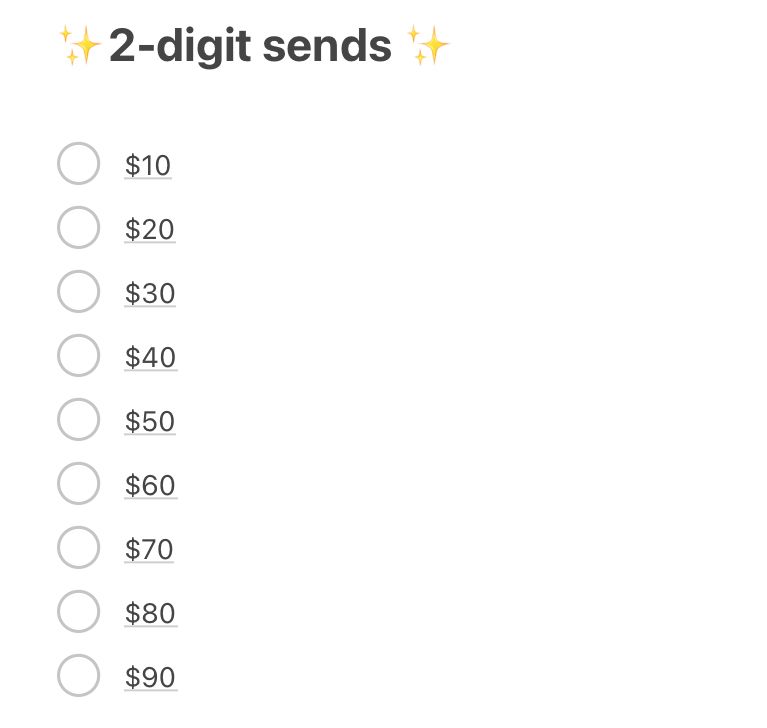Image resolution: width=767 pixels, height=728 pixels.
Task: Tap the underlined $80 link
Action: click(150, 613)
